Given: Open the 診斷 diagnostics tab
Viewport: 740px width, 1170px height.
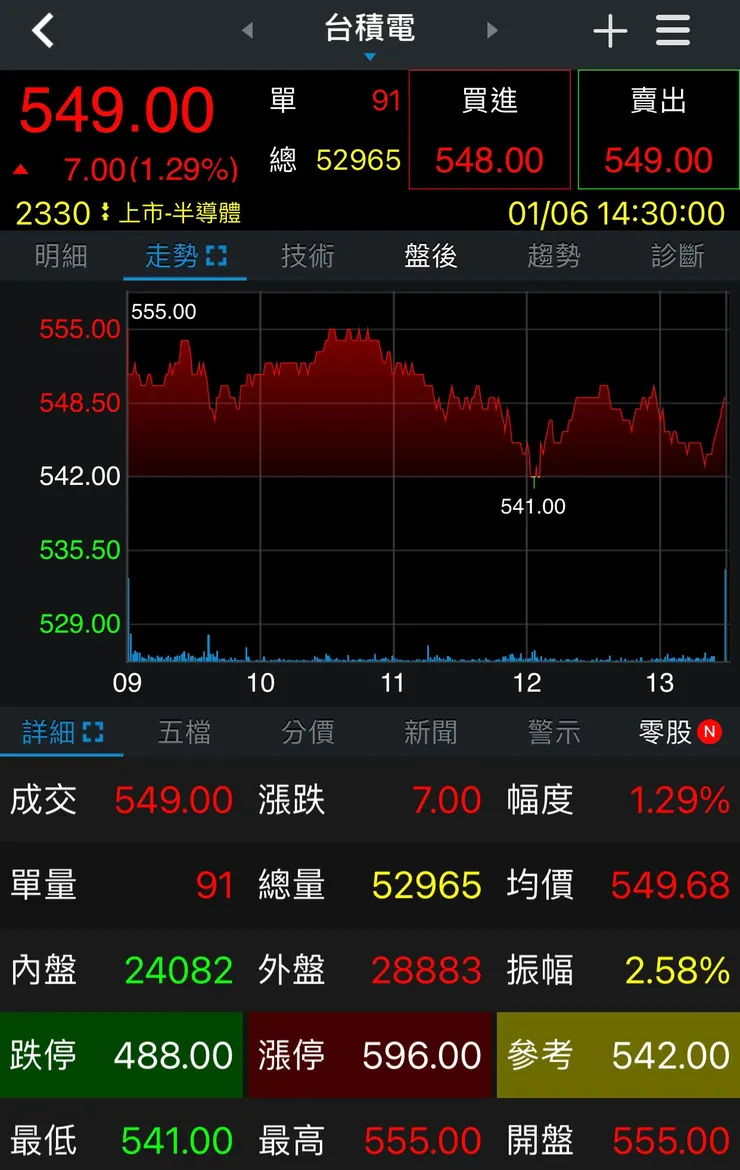Looking at the screenshot, I should (x=676, y=256).
